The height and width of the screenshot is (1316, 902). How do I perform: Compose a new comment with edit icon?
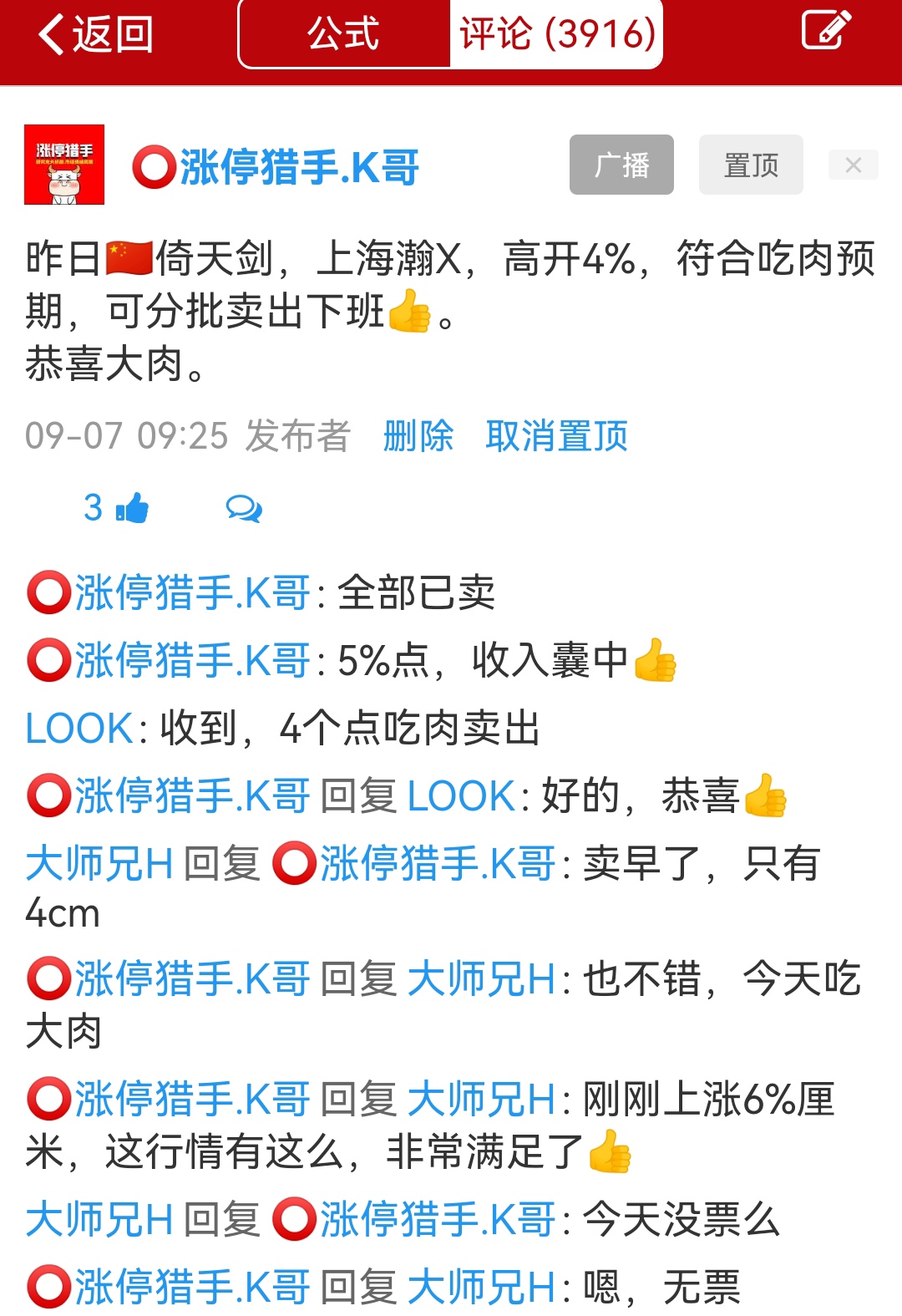point(824,31)
